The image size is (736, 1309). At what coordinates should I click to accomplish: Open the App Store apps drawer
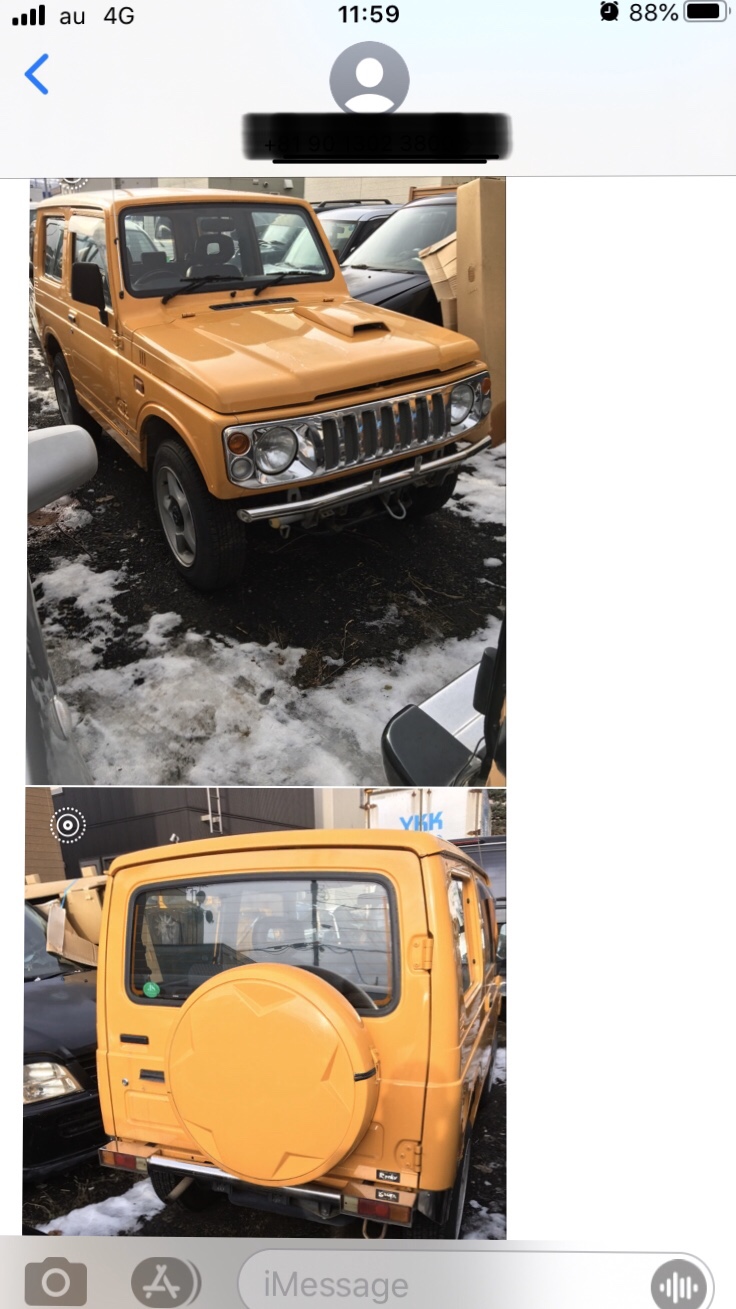pos(166,1283)
